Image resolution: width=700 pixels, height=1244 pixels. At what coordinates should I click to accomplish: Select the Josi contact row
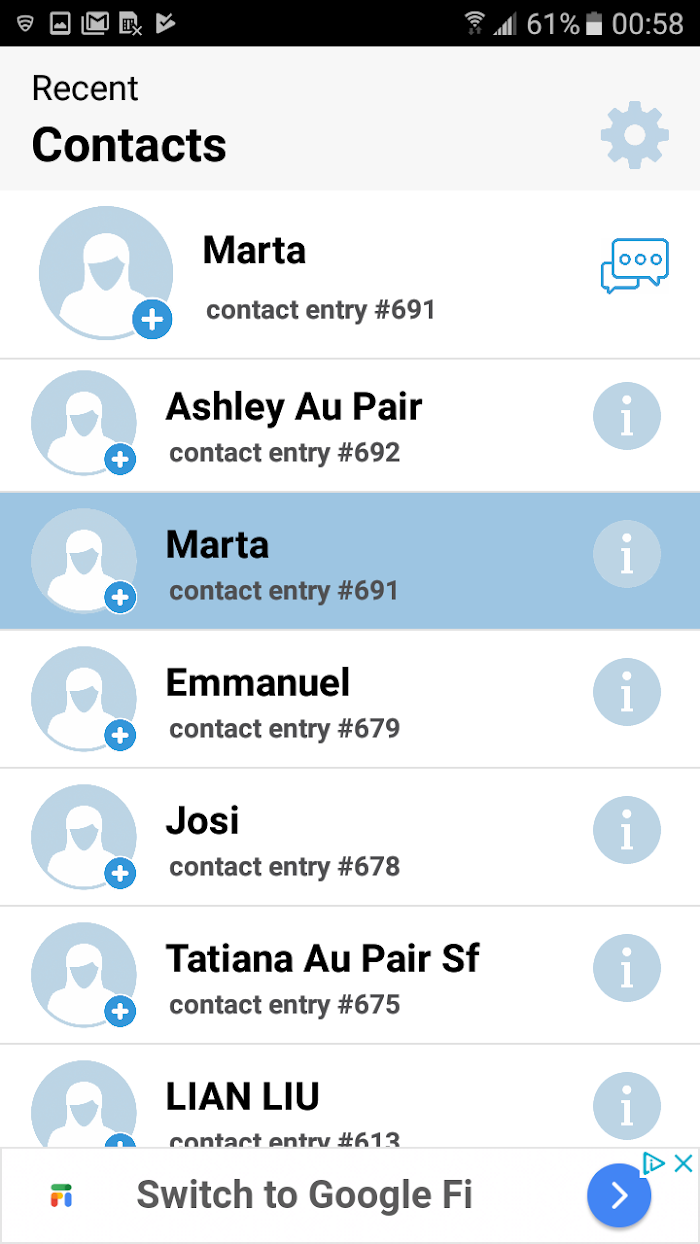click(350, 837)
